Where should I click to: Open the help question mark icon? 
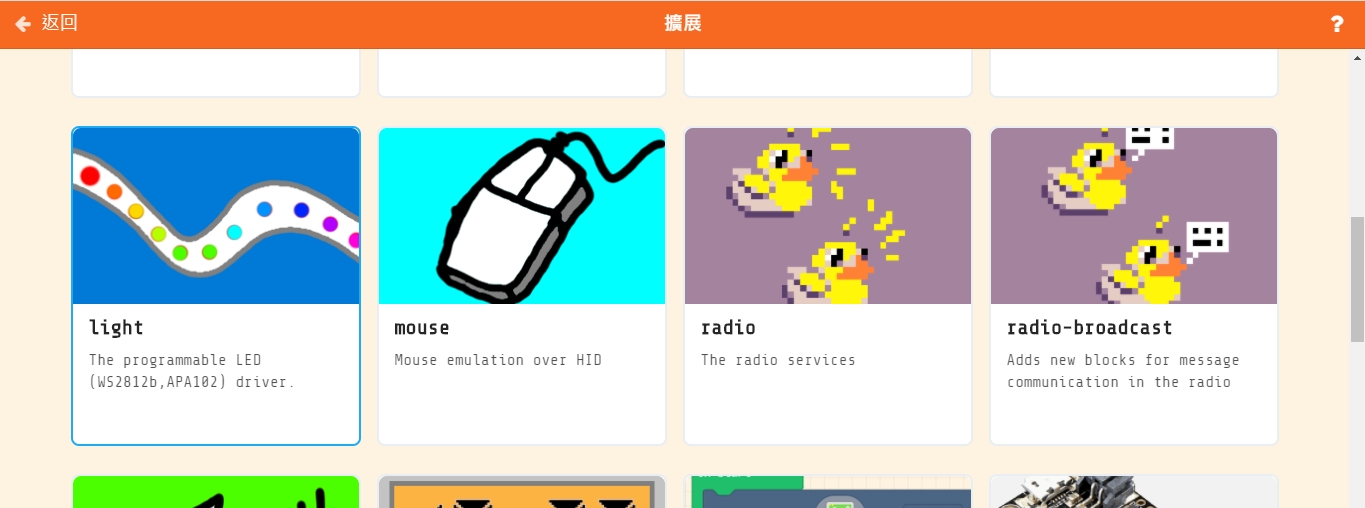1336,24
